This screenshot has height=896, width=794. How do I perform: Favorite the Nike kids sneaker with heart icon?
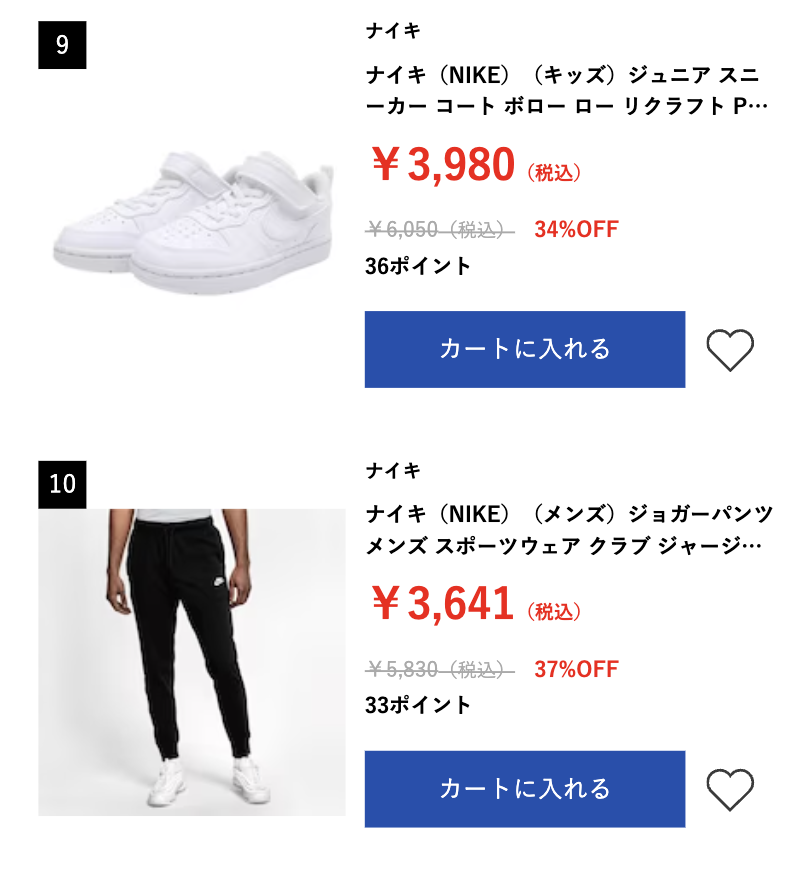730,350
